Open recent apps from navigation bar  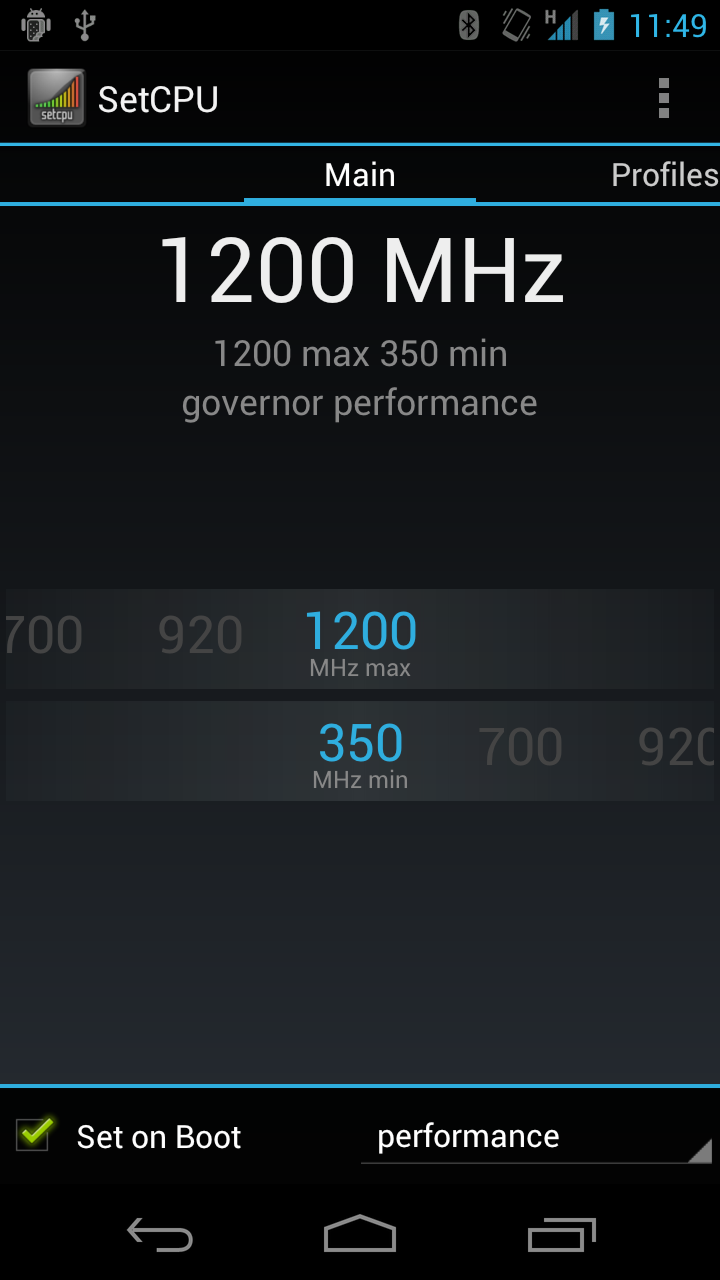pyautogui.click(x=561, y=1235)
